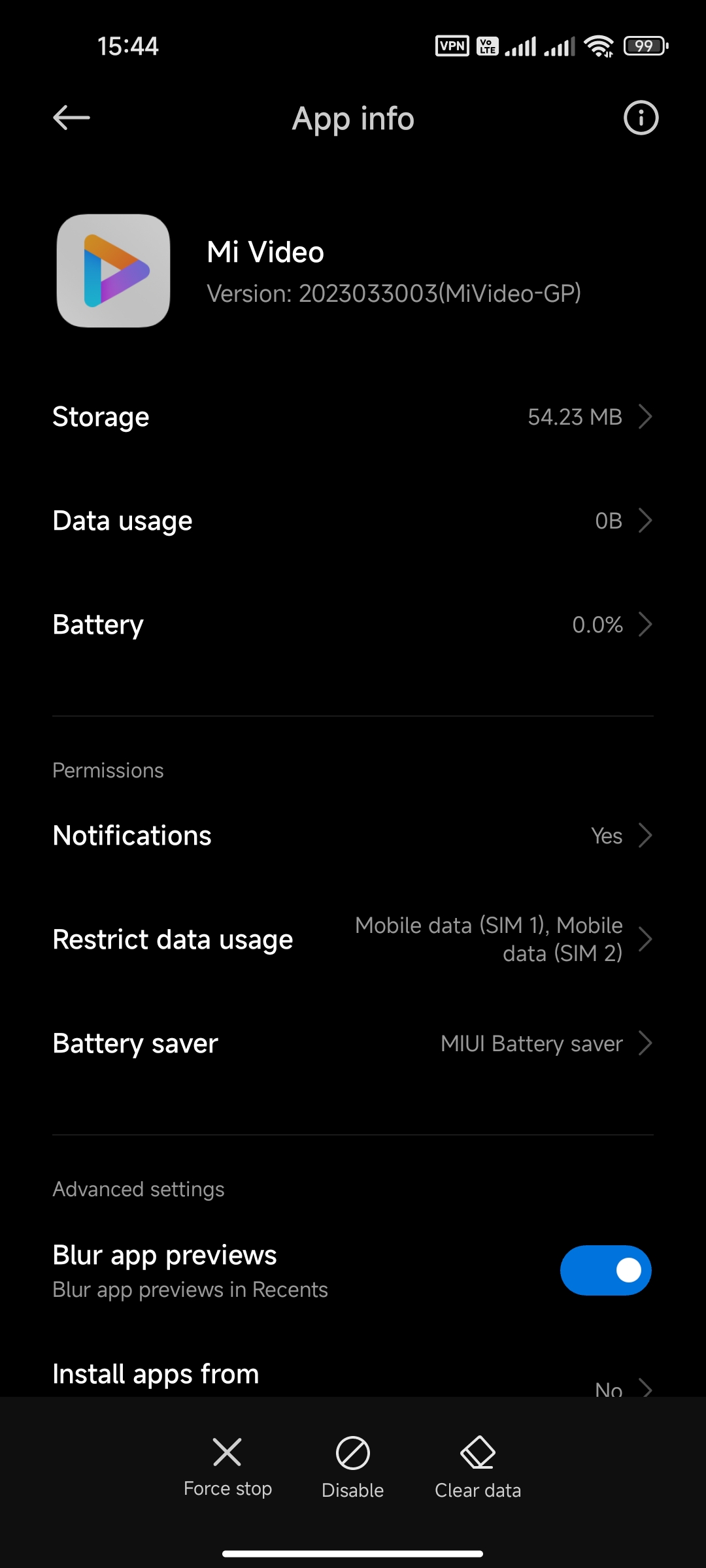Open Storage details
This screenshot has width=706, height=1568.
pos(353,417)
